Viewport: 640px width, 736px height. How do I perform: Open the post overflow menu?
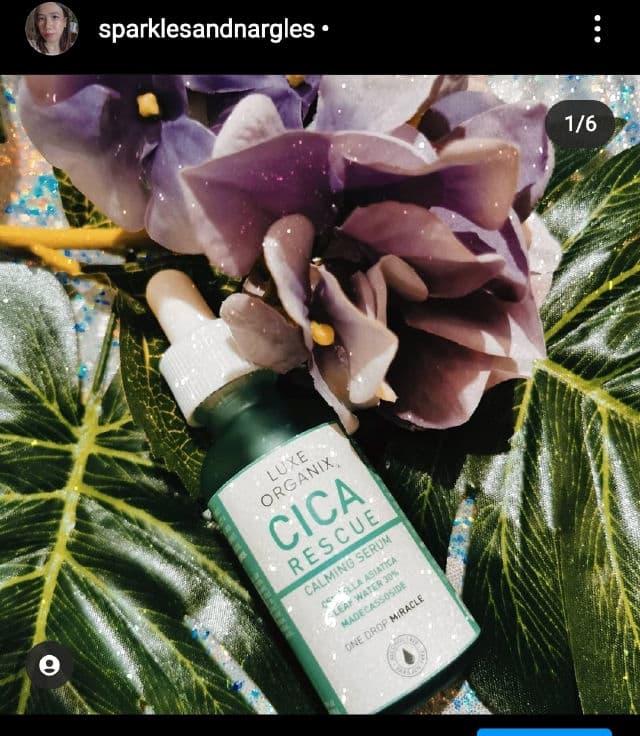(x=597, y=29)
